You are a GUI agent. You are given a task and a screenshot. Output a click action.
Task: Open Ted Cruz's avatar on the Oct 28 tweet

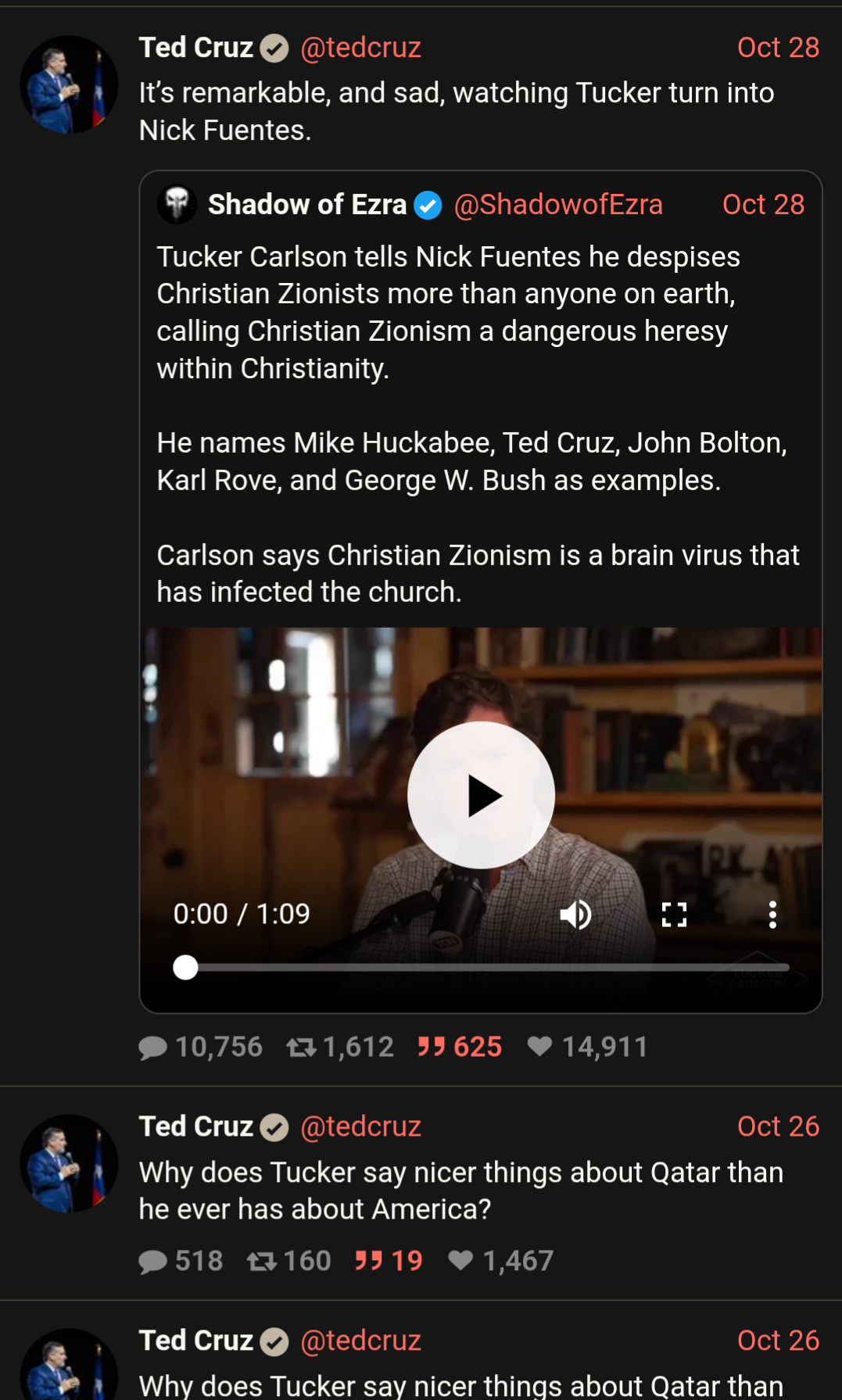point(69,84)
